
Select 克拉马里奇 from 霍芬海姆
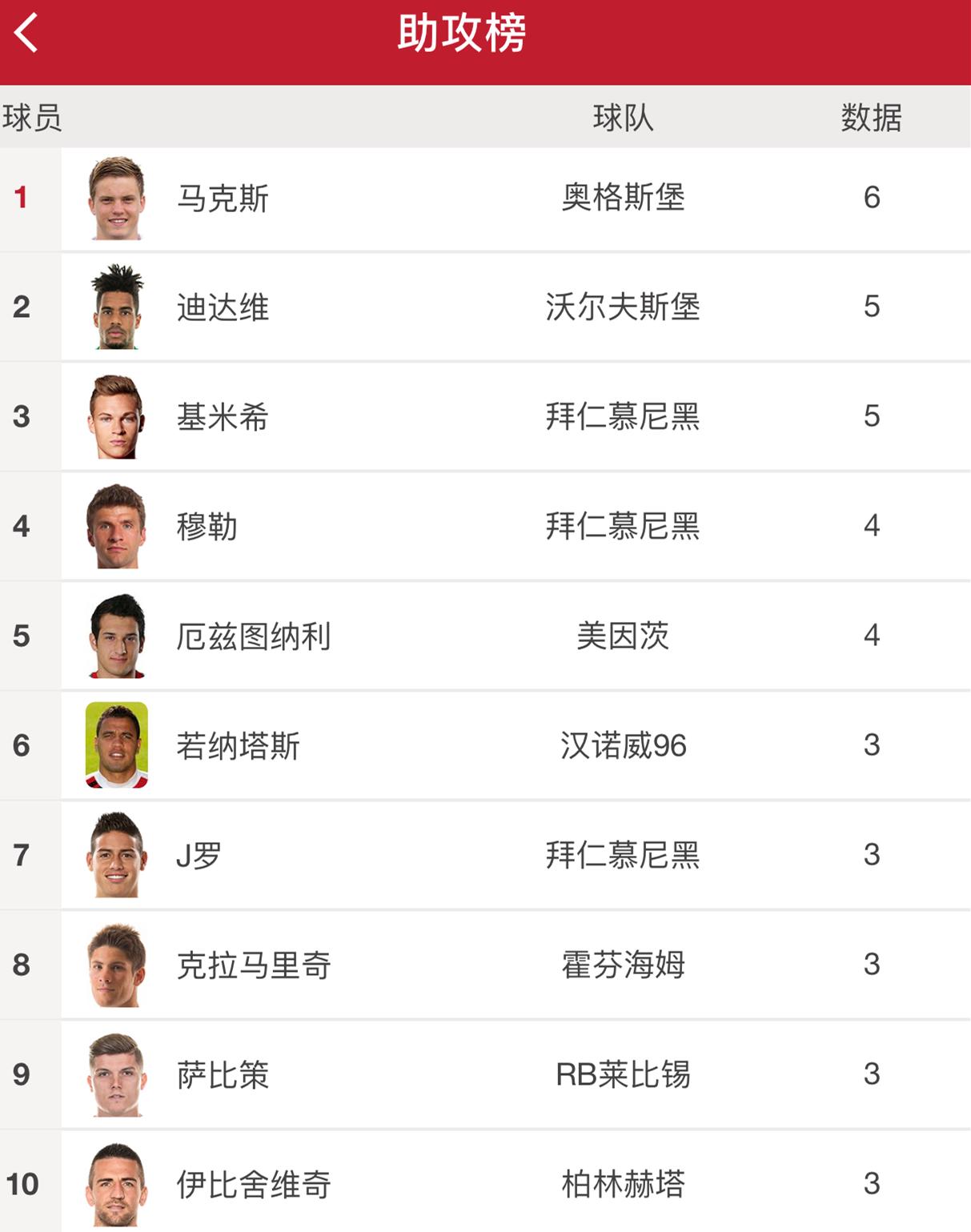point(253,965)
